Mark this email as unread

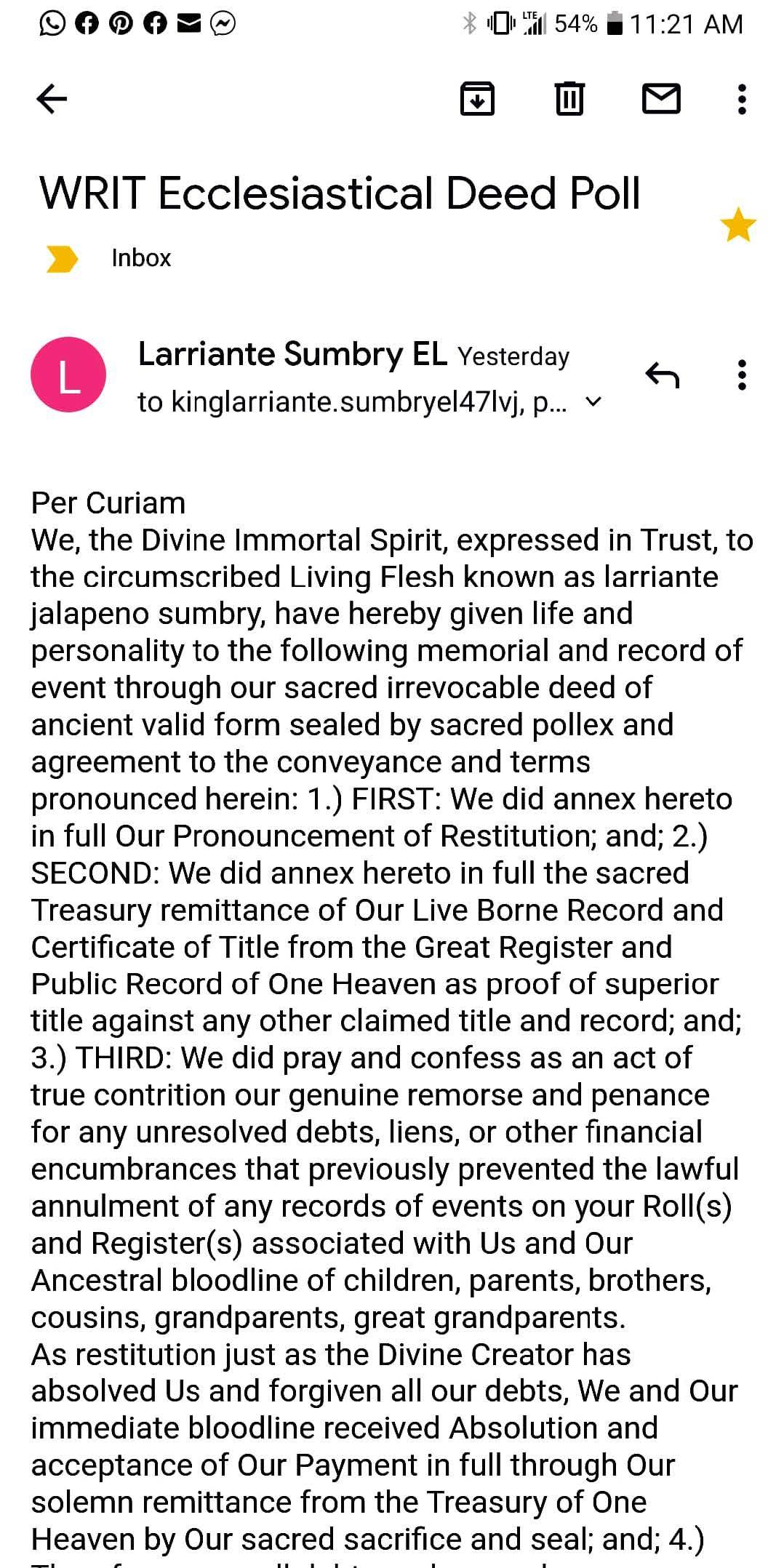(x=661, y=99)
